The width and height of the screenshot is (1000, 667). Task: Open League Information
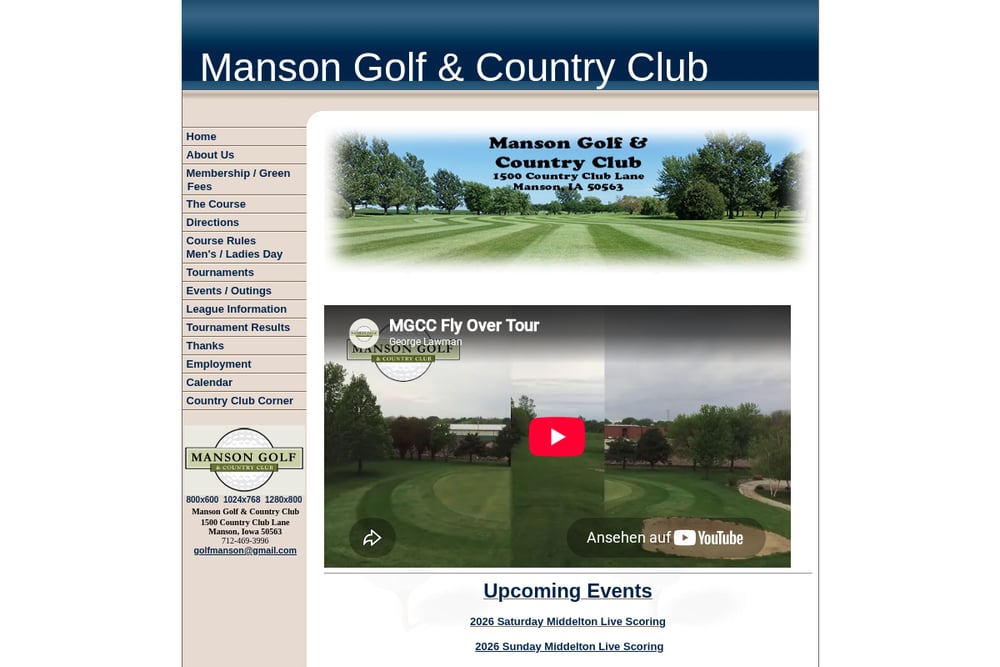point(244,309)
